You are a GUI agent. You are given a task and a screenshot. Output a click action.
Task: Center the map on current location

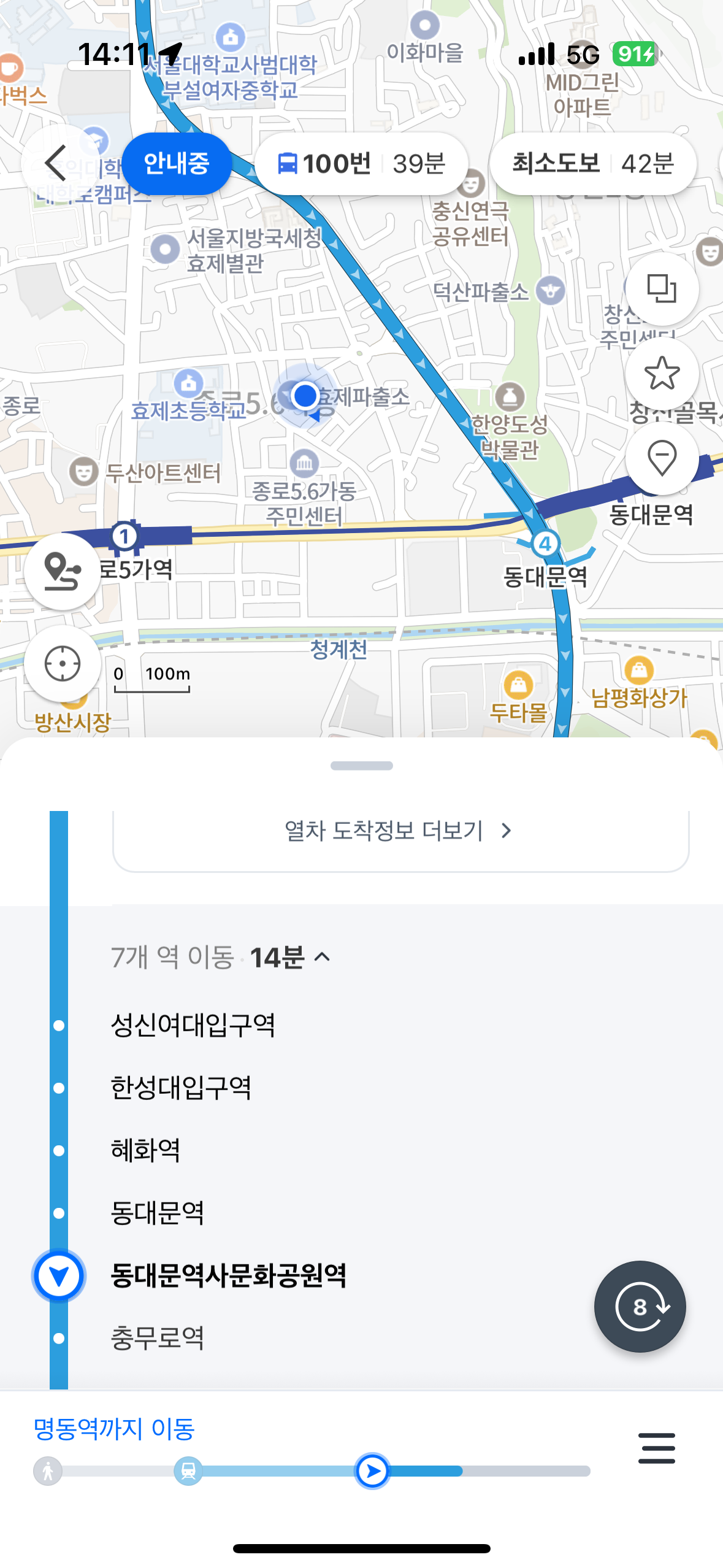(x=63, y=664)
